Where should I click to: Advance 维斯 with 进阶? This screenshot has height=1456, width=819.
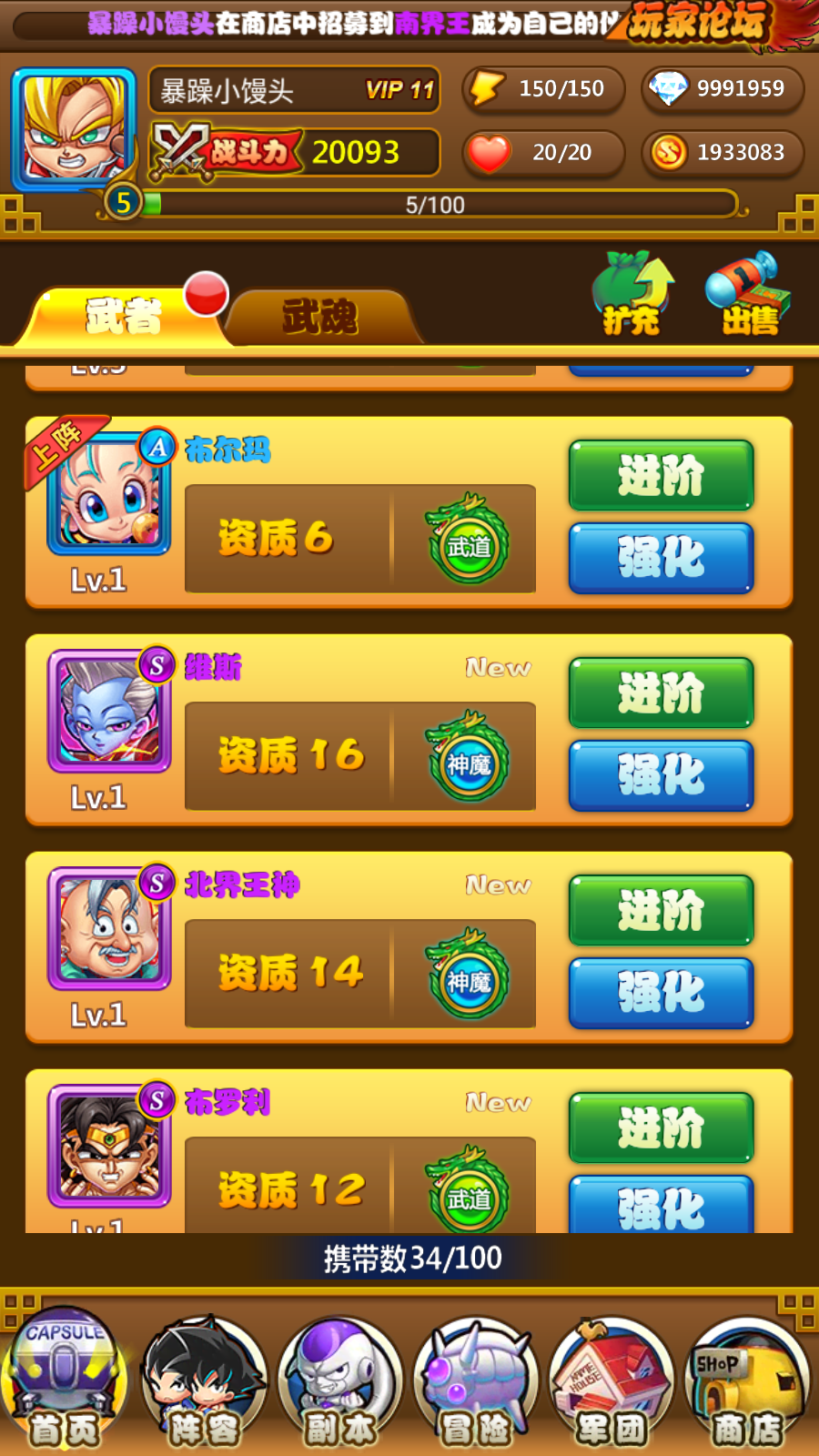[661, 693]
